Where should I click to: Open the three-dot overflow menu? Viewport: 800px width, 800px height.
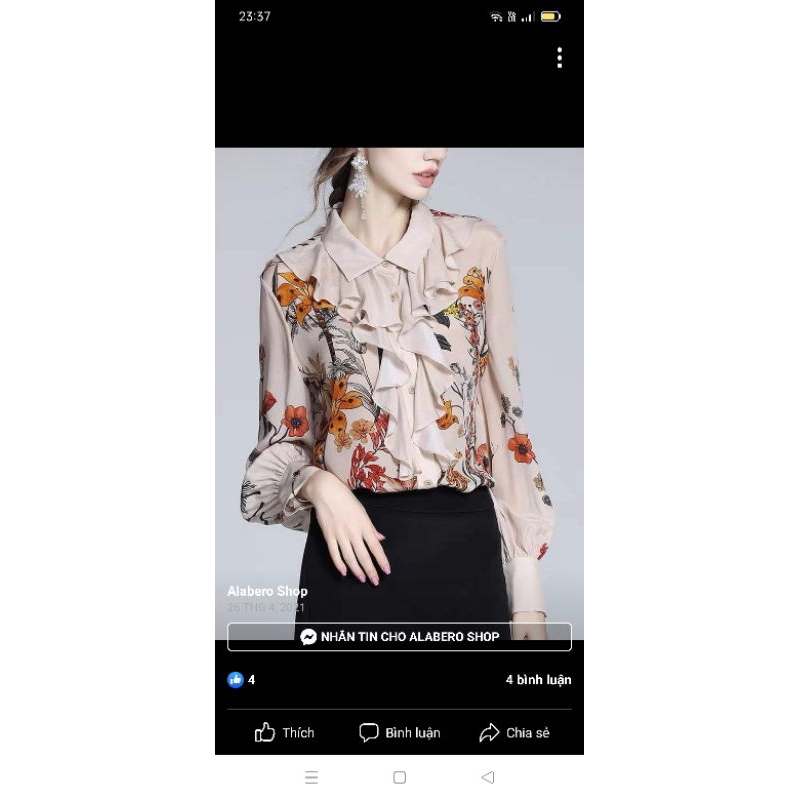click(559, 58)
